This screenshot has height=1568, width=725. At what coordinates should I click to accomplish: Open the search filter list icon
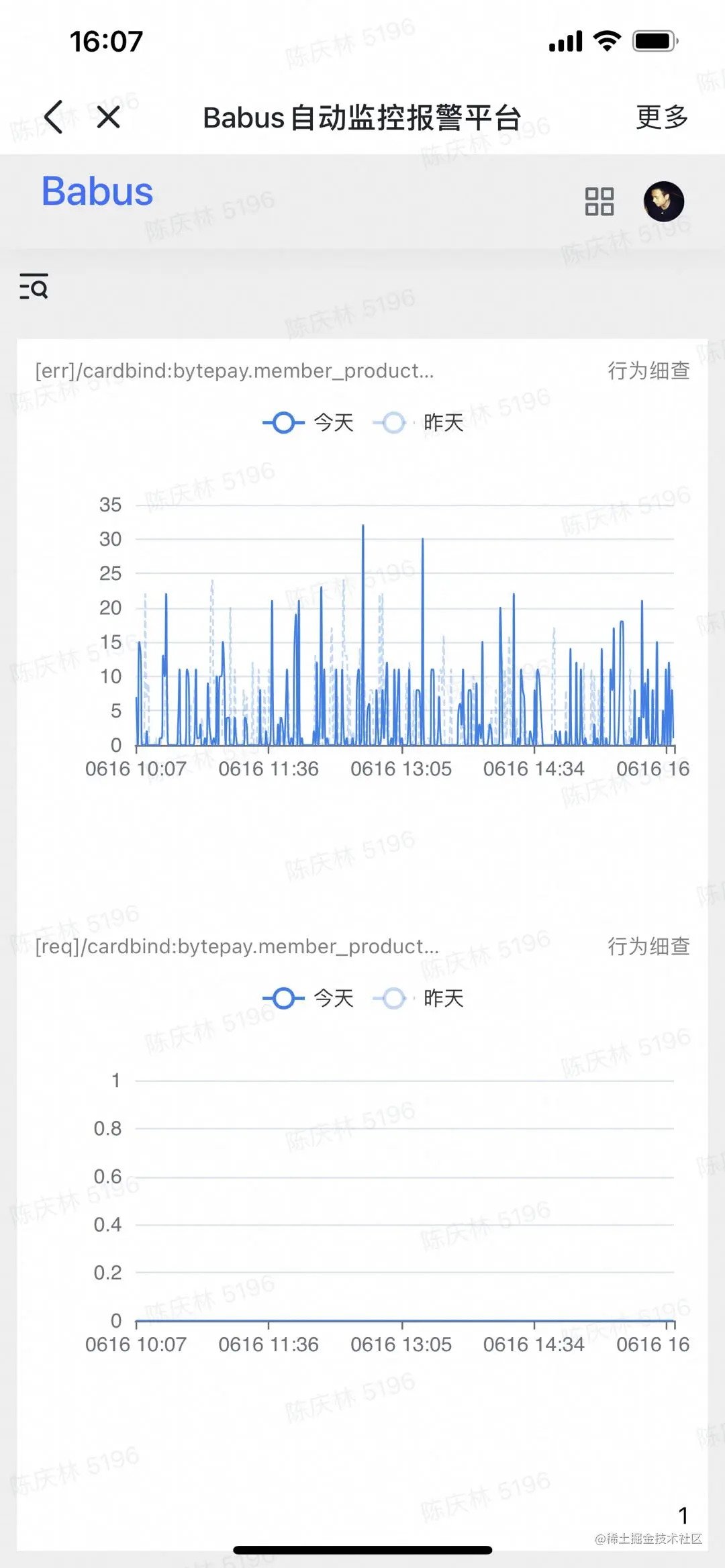coord(34,286)
